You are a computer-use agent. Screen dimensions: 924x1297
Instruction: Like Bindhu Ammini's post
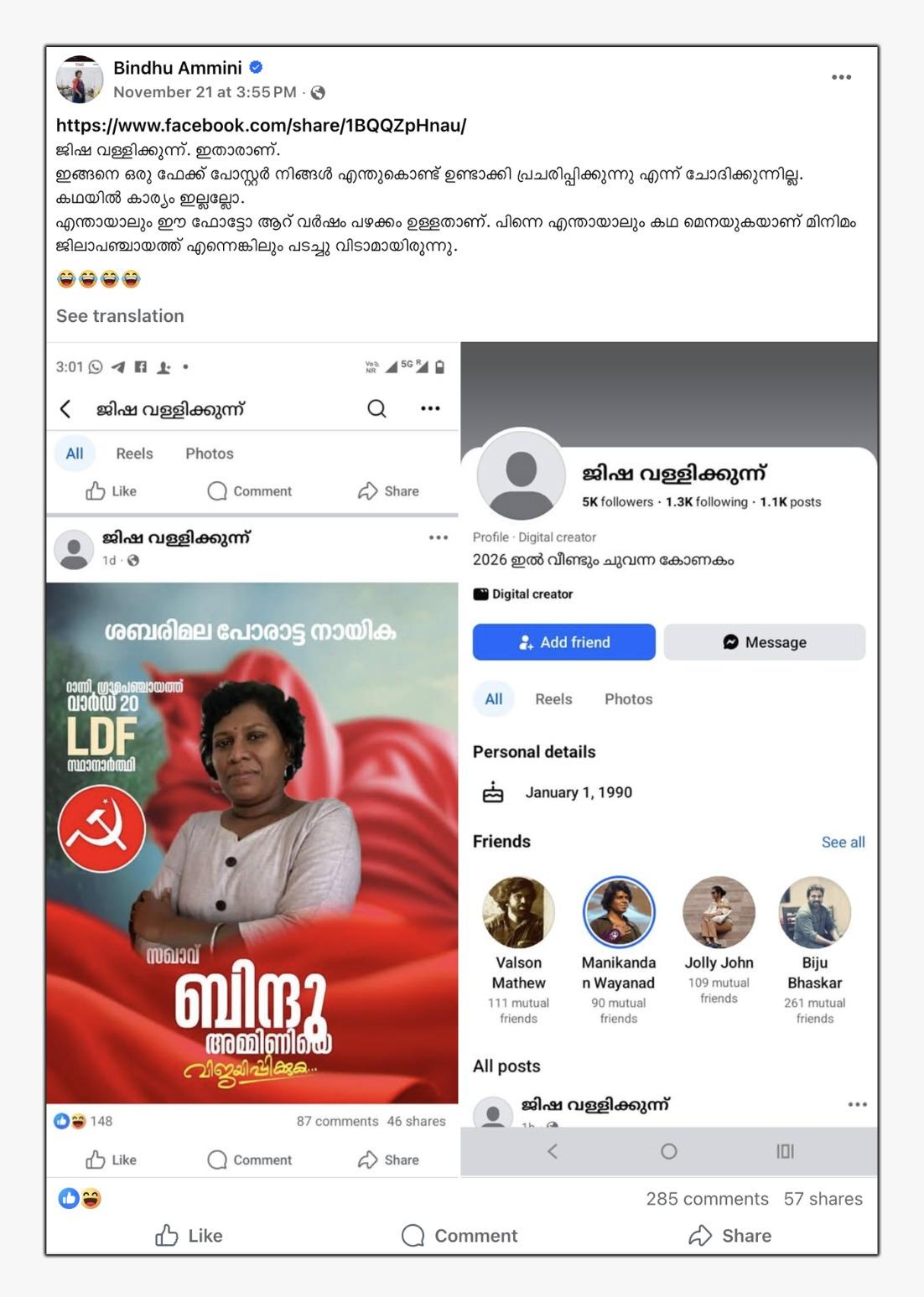pos(189,1236)
